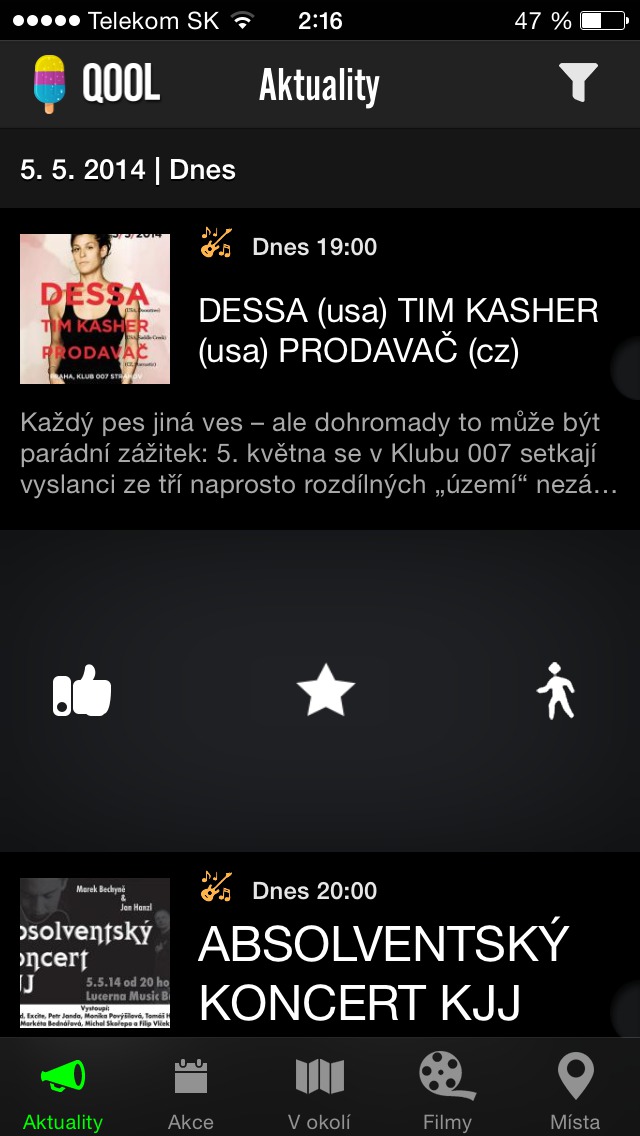Open ABSOLVENTSKÝ KONCERT KJJ event
The width and height of the screenshot is (640, 1136).
(384, 972)
